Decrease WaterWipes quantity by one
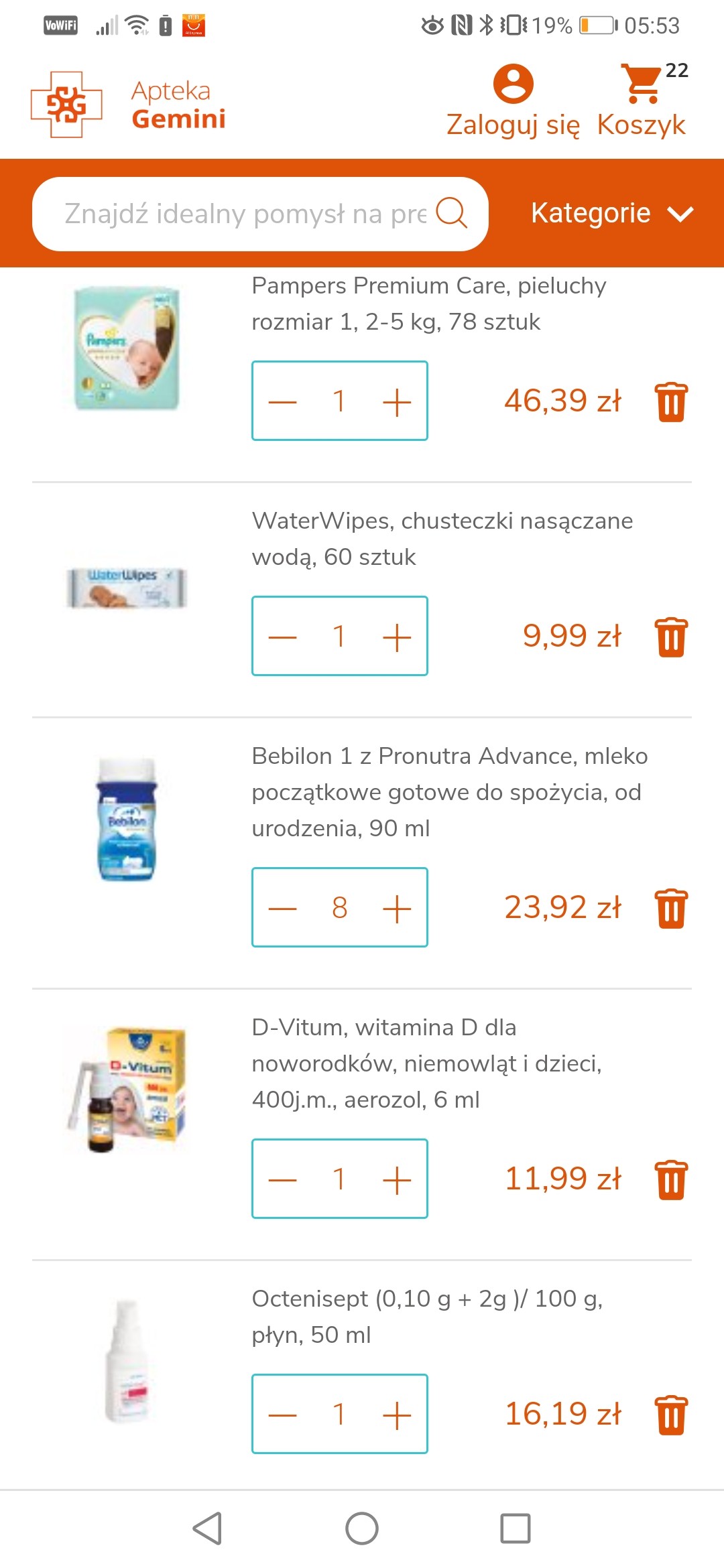724x1568 pixels. (x=283, y=637)
